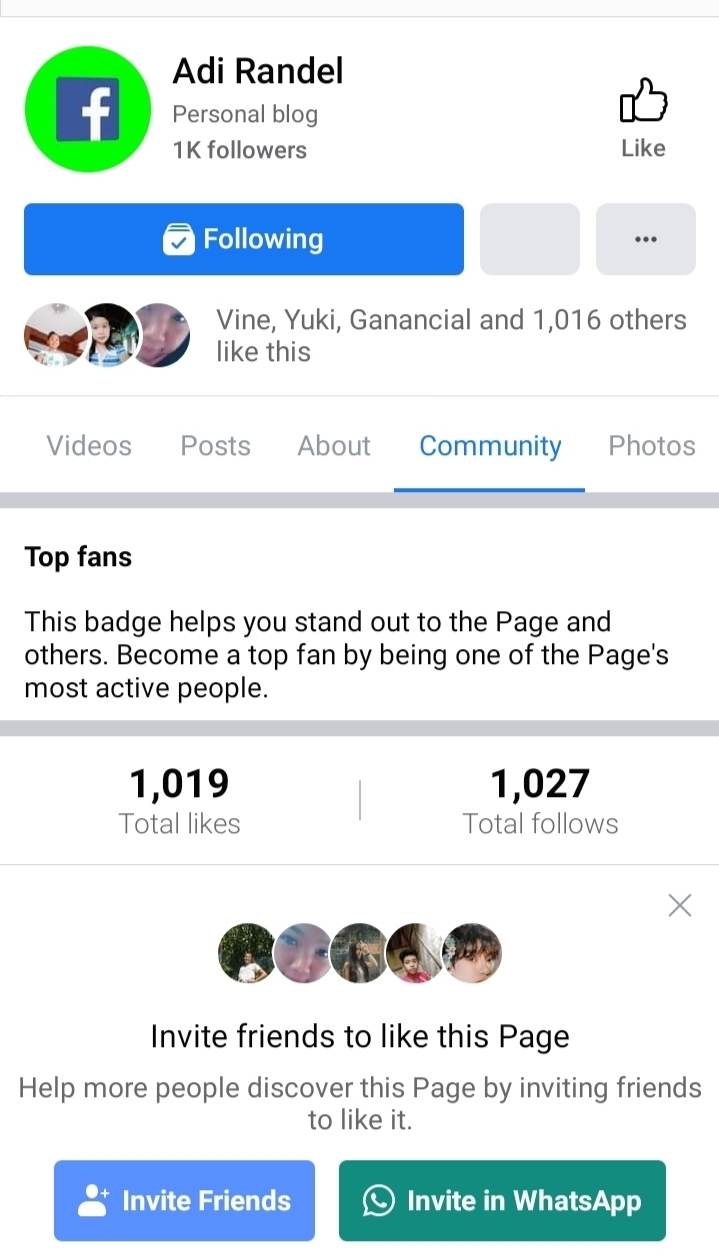Image resolution: width=719 pixels, height=1256 pixels.
Task: Open the three-dot more options button
Action: click(x=645, y=239)
